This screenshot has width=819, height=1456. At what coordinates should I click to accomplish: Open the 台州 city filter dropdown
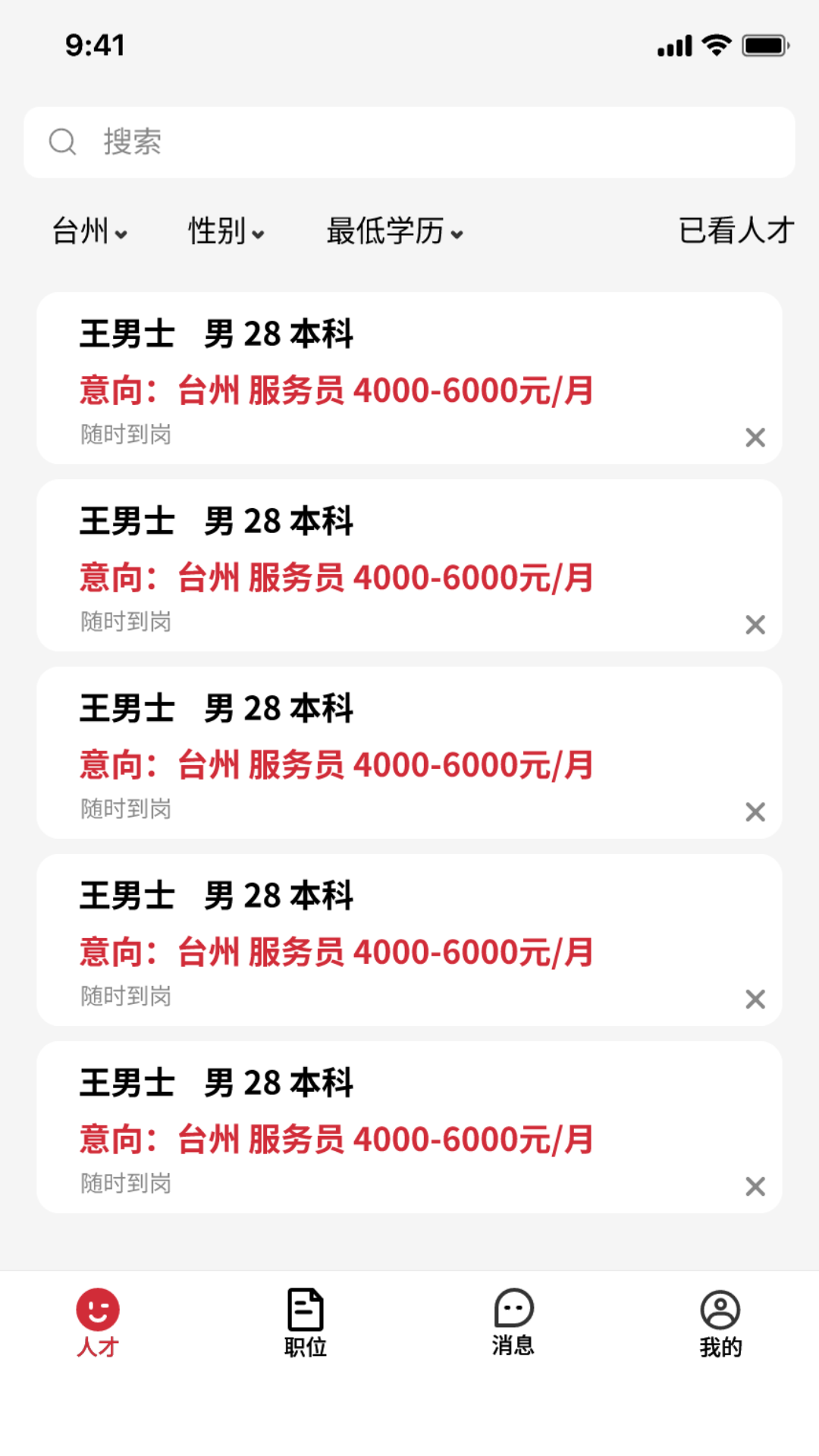pyautogui.click(x=89, y=232)
